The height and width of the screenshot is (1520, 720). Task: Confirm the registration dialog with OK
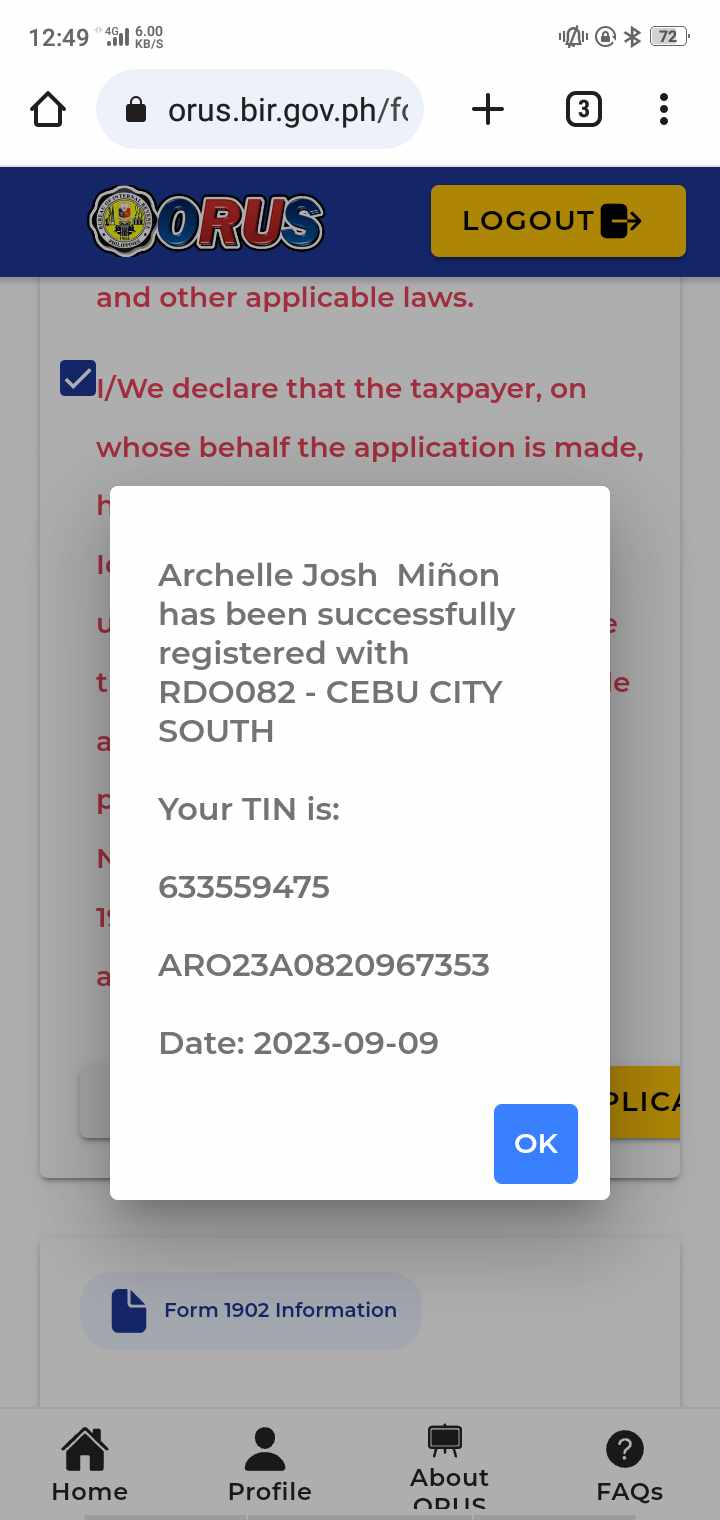[x=535, y=1143]
